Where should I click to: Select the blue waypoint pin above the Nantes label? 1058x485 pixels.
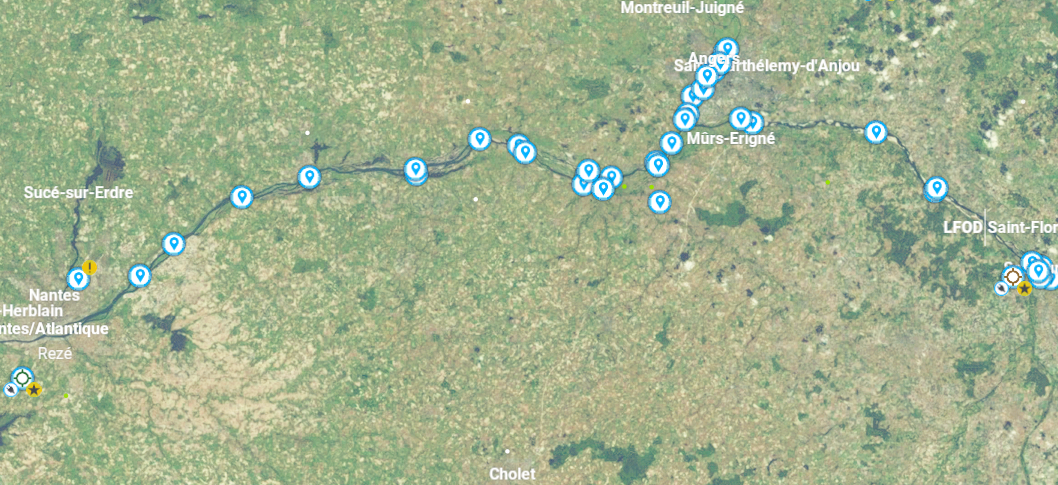click(78, 279)
